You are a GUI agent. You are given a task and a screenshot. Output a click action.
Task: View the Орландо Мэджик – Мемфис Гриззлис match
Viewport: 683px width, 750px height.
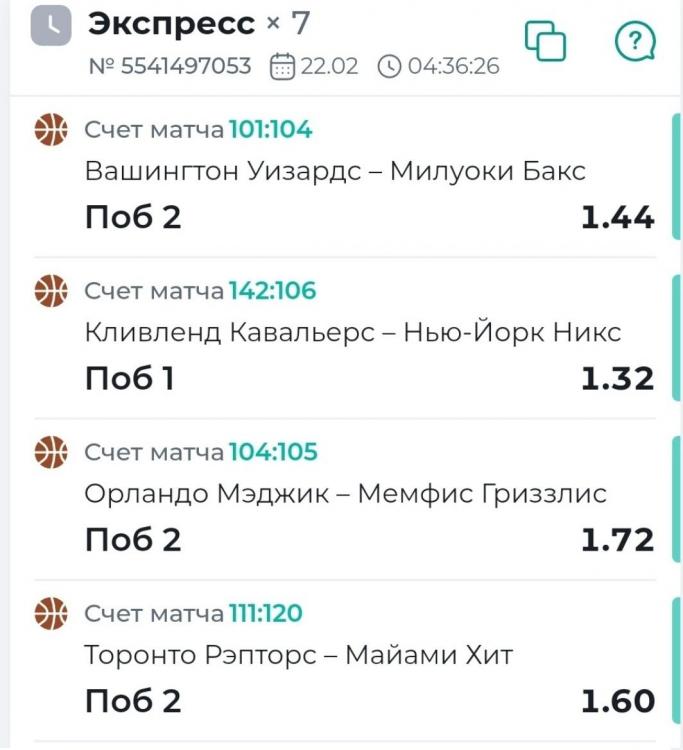(x=345, y=494)
